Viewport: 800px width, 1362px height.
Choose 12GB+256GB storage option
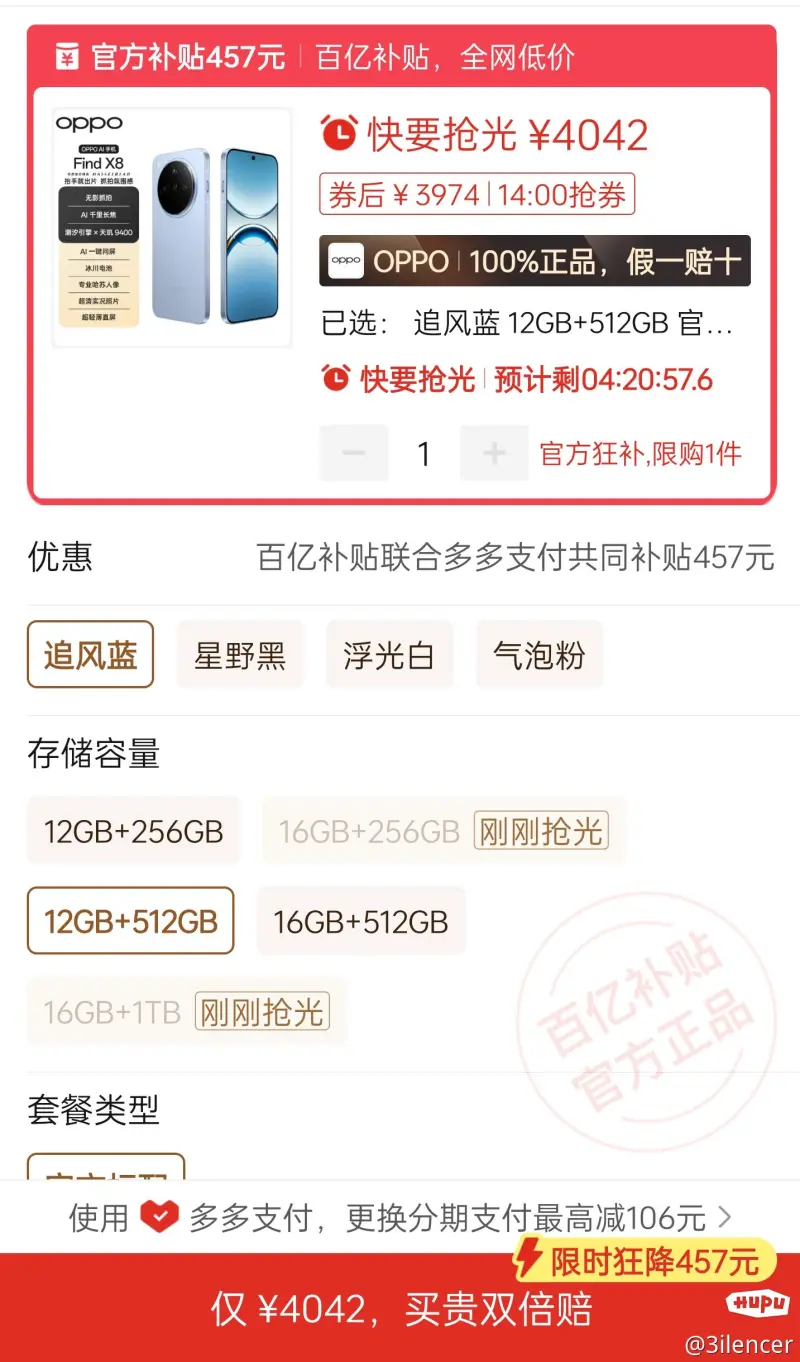tap(133, 831)
